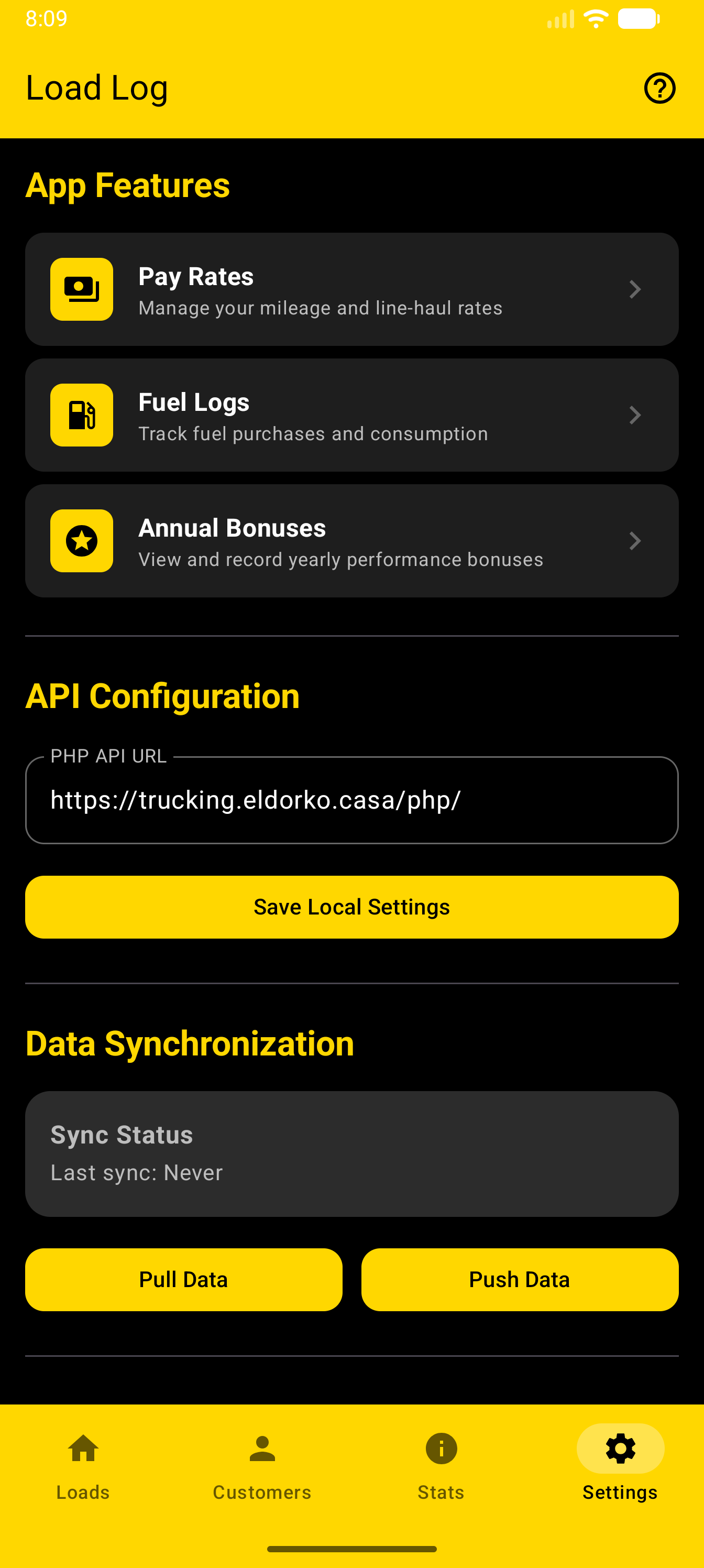Switch to the Loads tab
The width and height of the screenshot is (704, 1568).
82,1467
